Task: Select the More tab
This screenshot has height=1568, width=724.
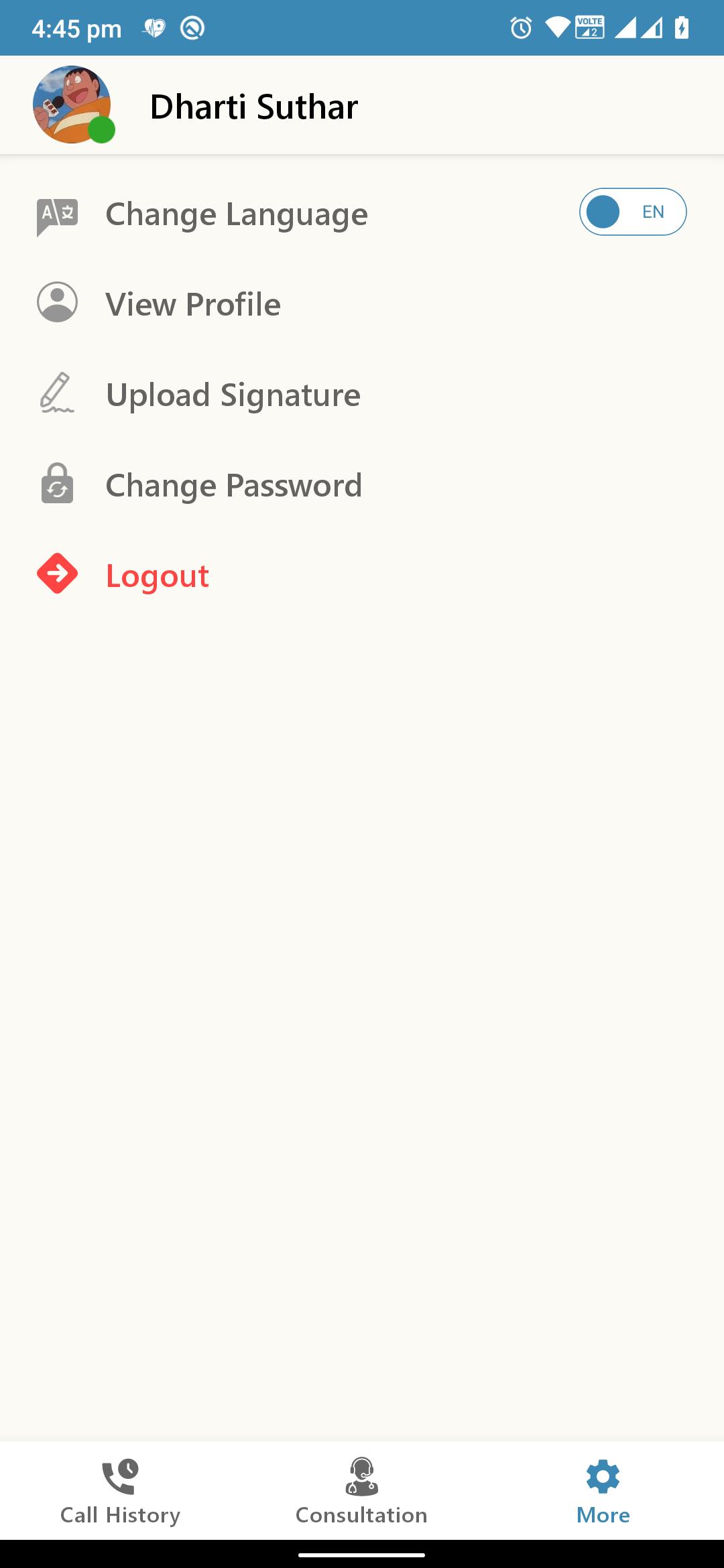Action: click(x=603, y=1491)
